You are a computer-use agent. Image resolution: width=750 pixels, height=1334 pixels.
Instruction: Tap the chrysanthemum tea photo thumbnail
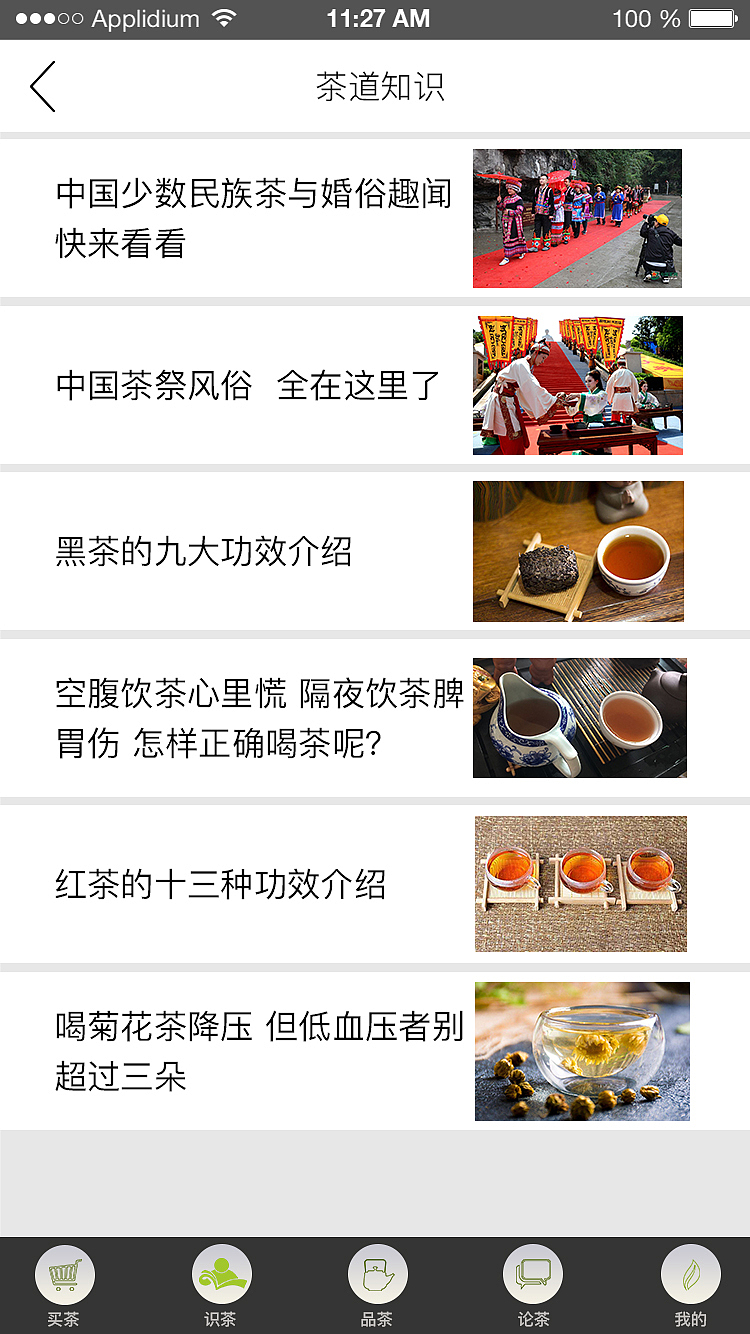tap(582, 1051)
